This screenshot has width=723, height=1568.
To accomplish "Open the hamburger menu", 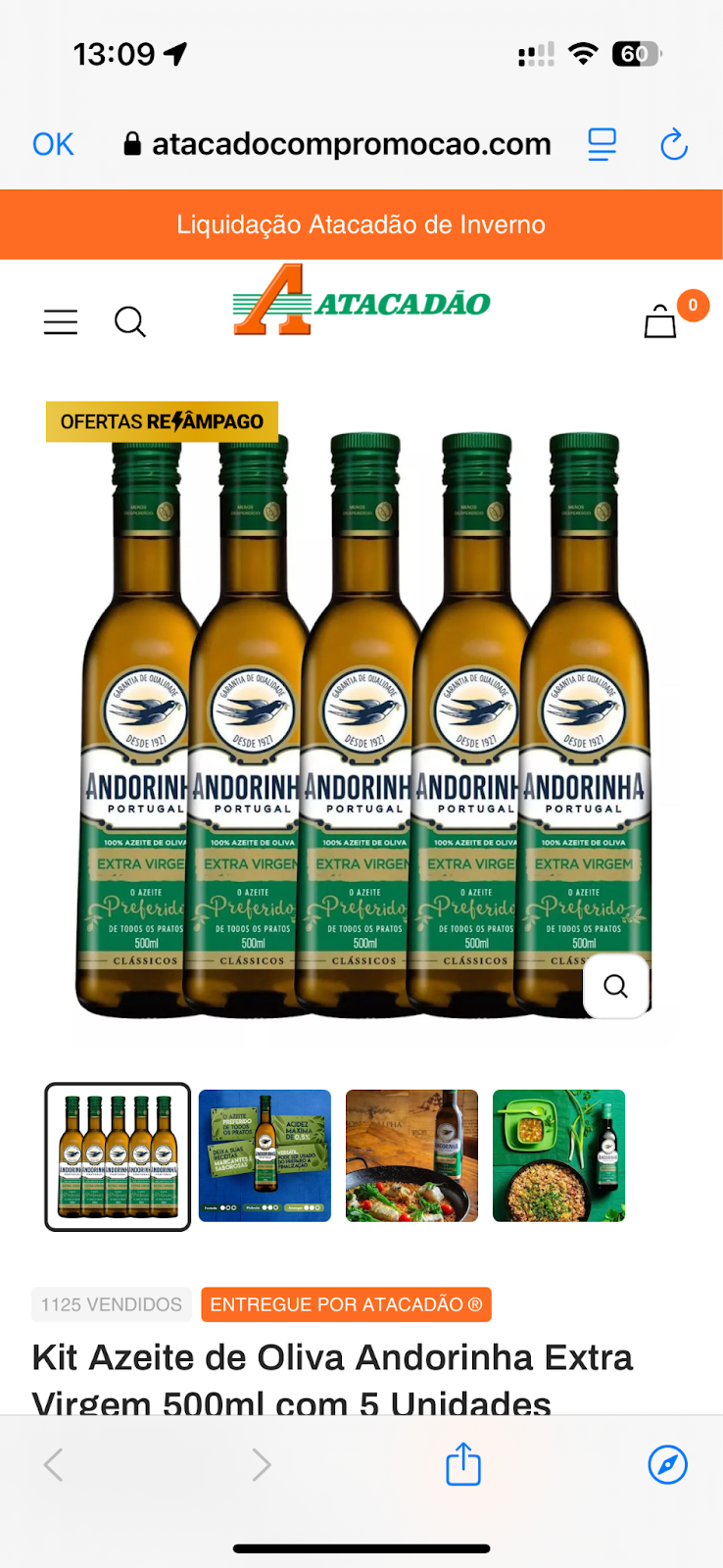I will pos(61,321).
